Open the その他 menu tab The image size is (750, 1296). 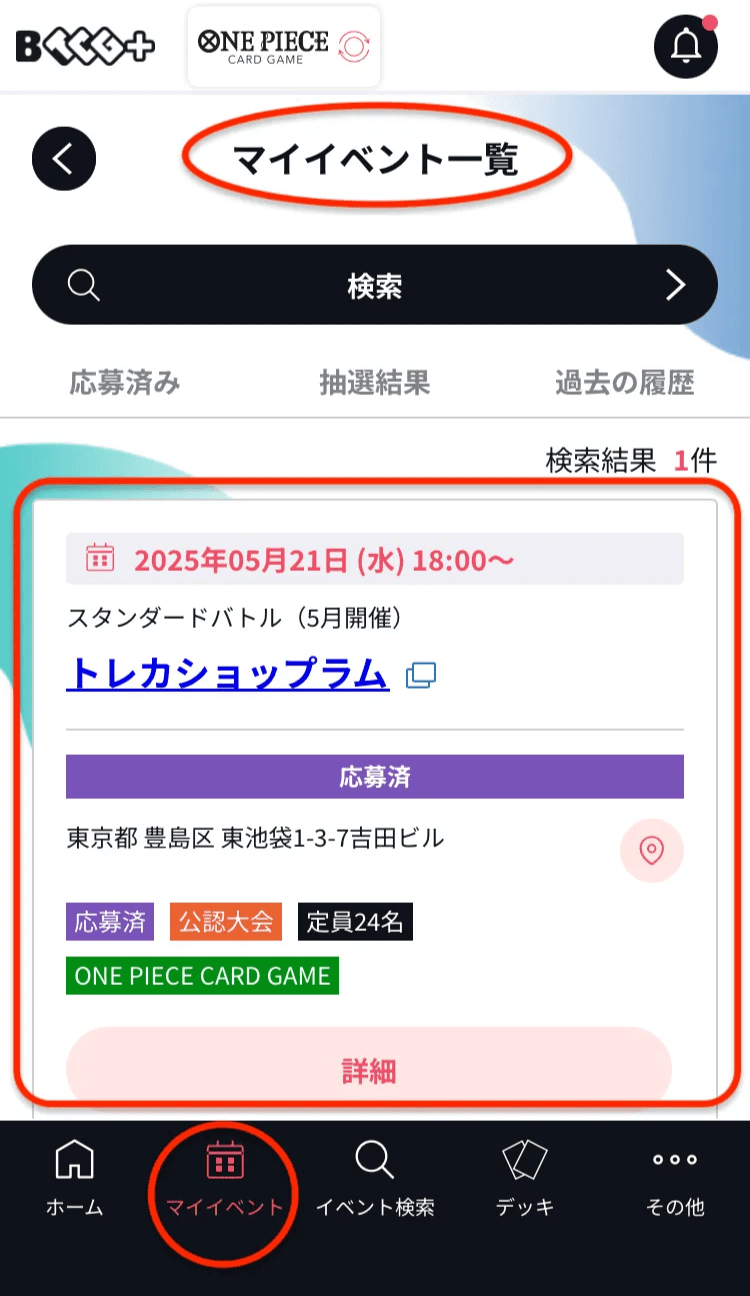point(675,1180)
